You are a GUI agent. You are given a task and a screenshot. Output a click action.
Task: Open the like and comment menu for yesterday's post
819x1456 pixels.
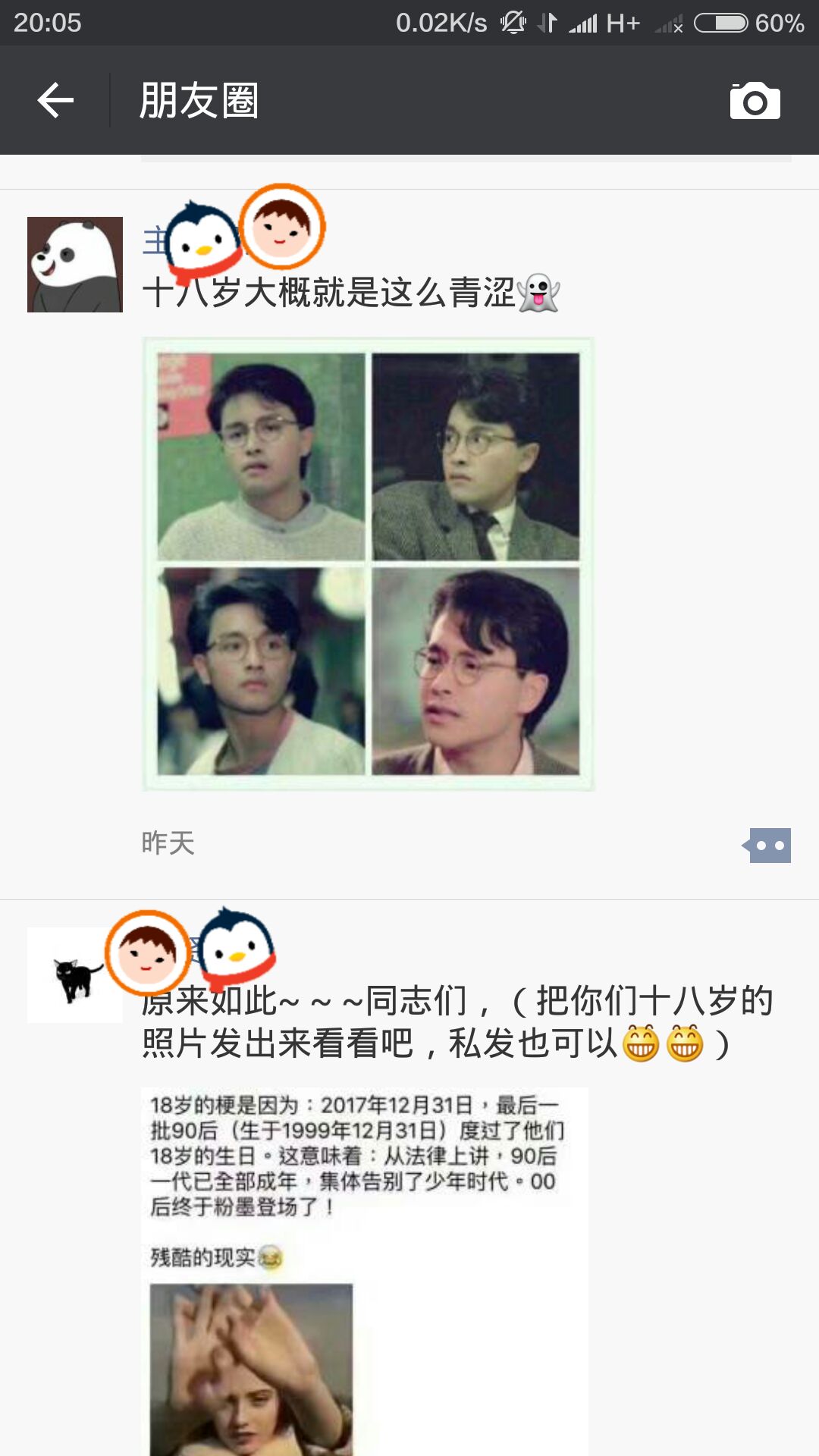[x=767, y=846]
